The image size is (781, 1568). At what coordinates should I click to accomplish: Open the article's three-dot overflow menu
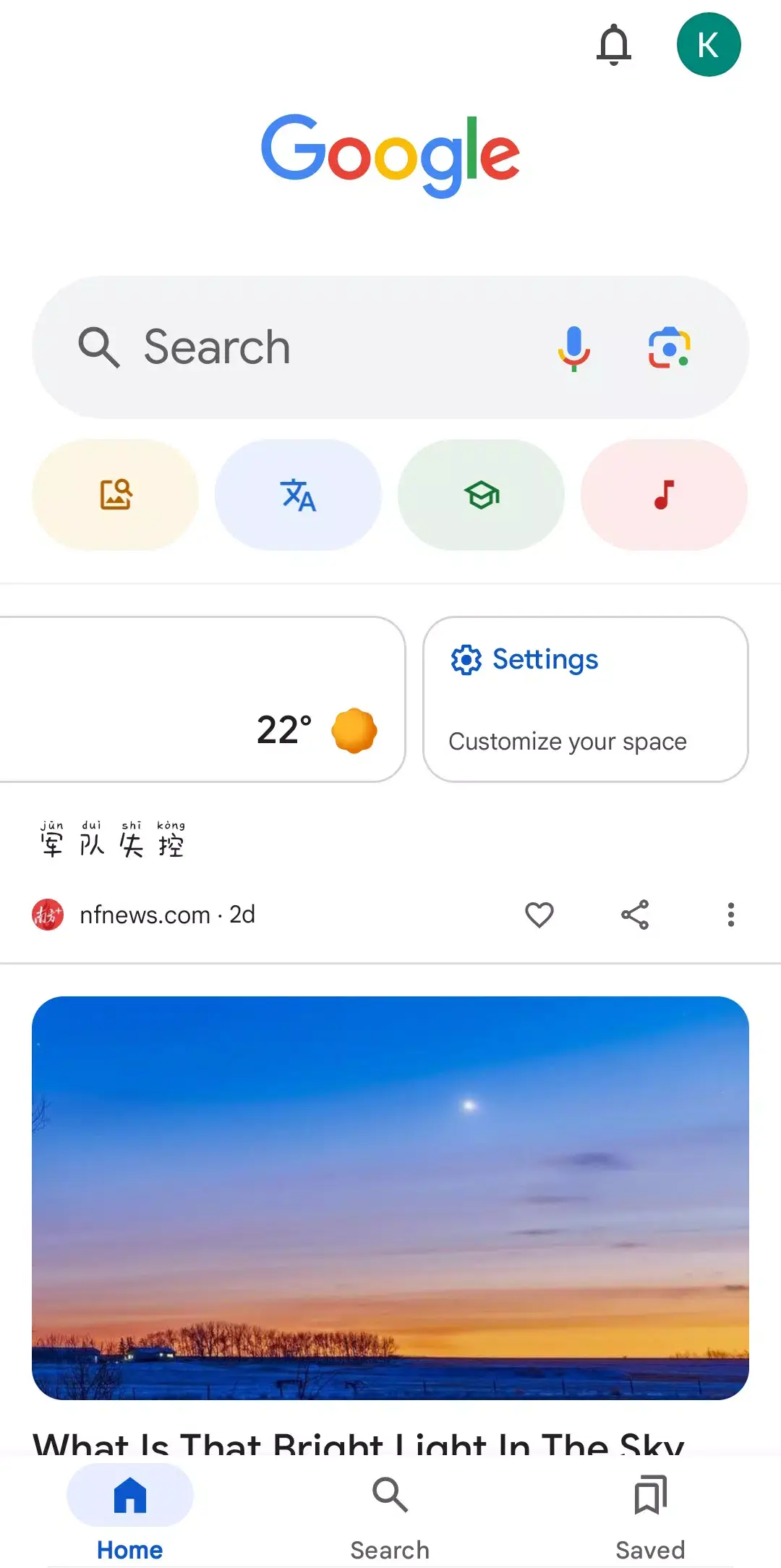click(731, 915)
